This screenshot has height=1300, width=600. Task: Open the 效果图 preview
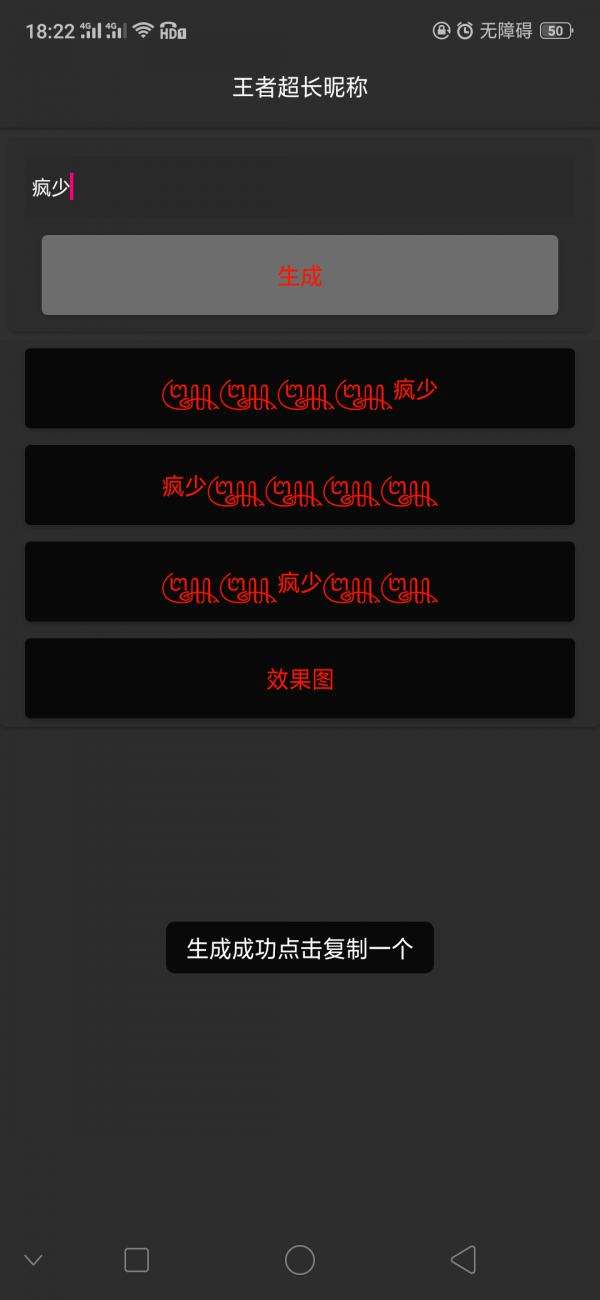point(300,679)
